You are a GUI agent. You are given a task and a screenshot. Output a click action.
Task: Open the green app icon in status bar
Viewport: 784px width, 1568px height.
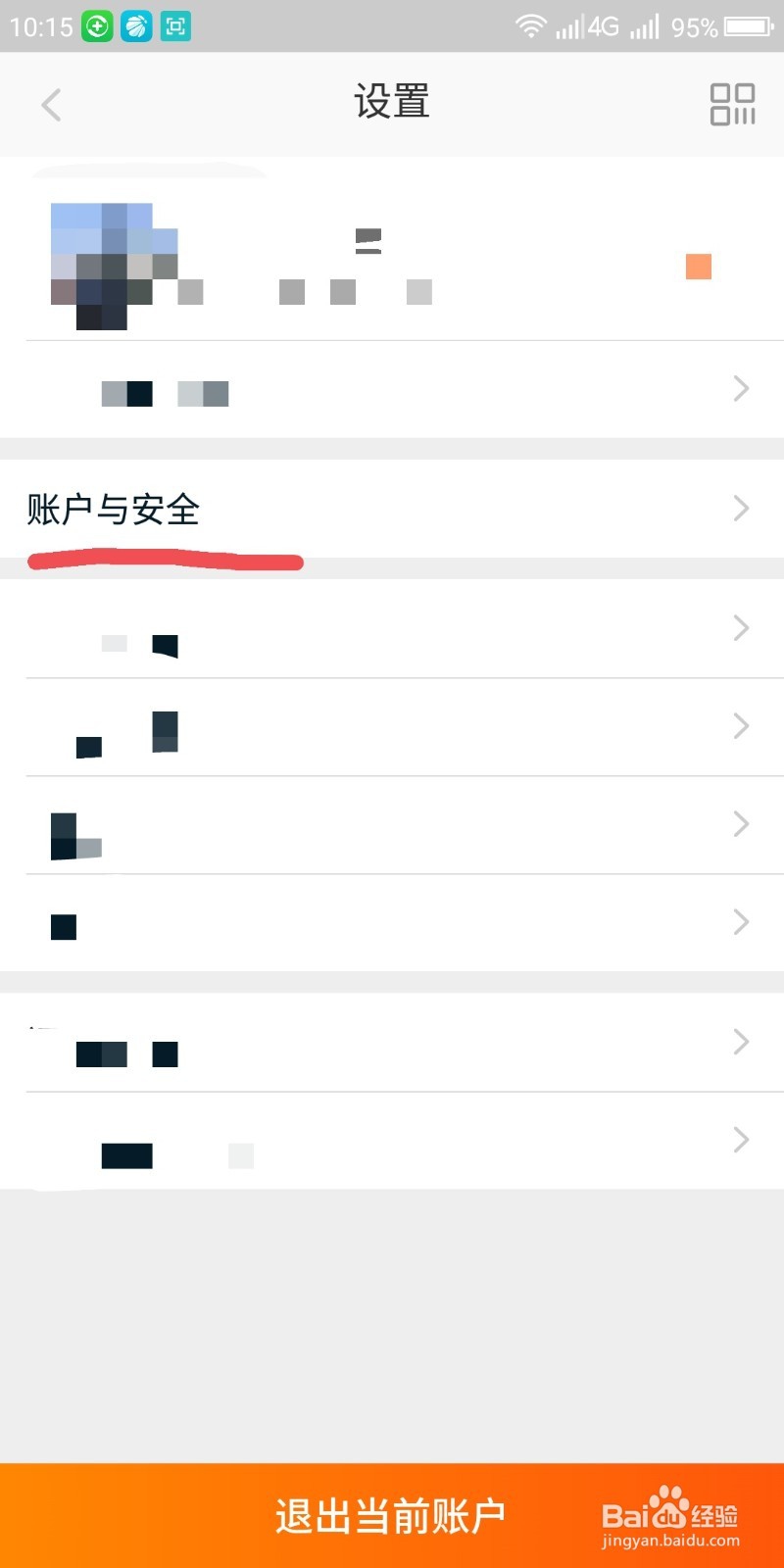(x=95, y=26)
